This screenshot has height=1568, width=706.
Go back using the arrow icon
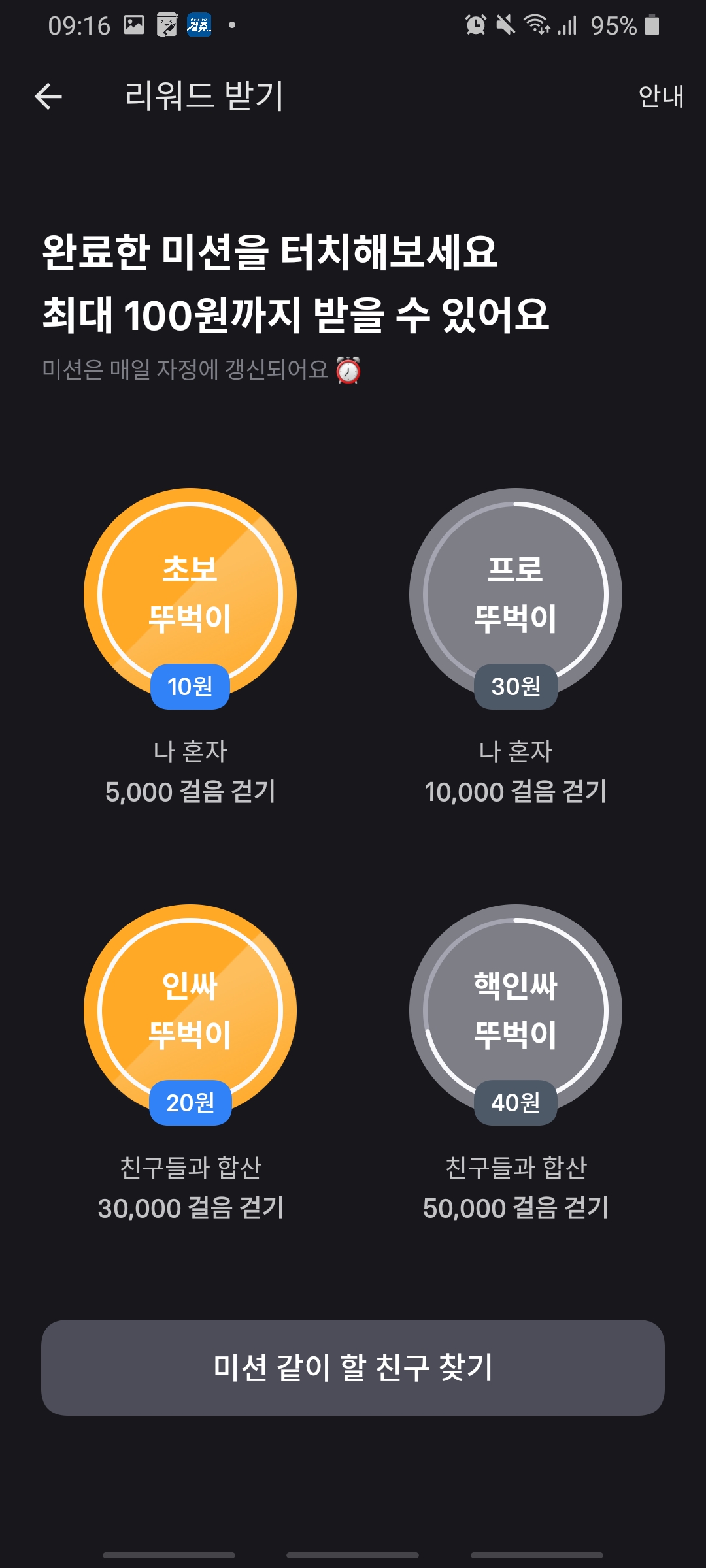(x=48, y=97)
